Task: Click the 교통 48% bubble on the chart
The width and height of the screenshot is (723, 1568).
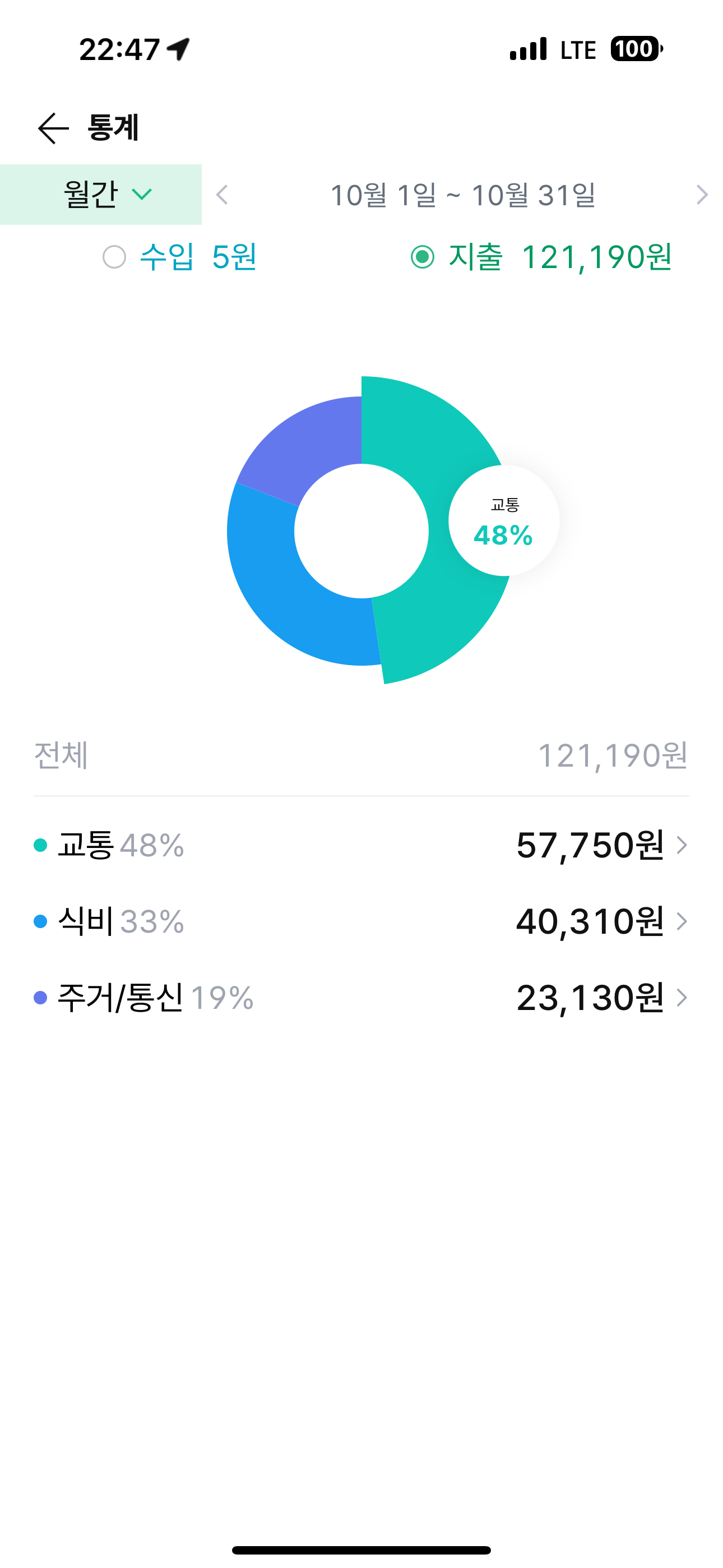Action: [x=504, y=519]
